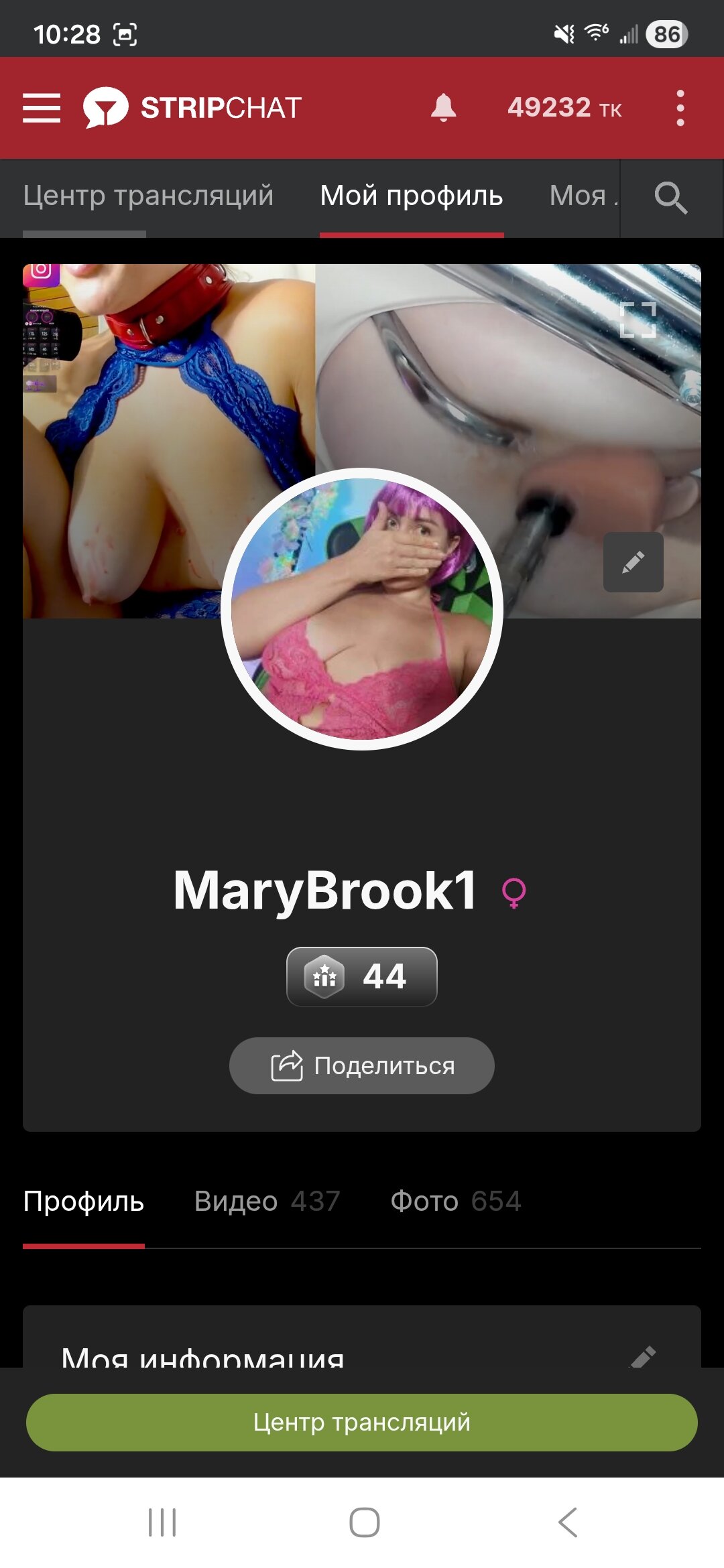Edit Моя информация with the pencil icon
Screen dimensions: 724x1568
point(643,1356)
